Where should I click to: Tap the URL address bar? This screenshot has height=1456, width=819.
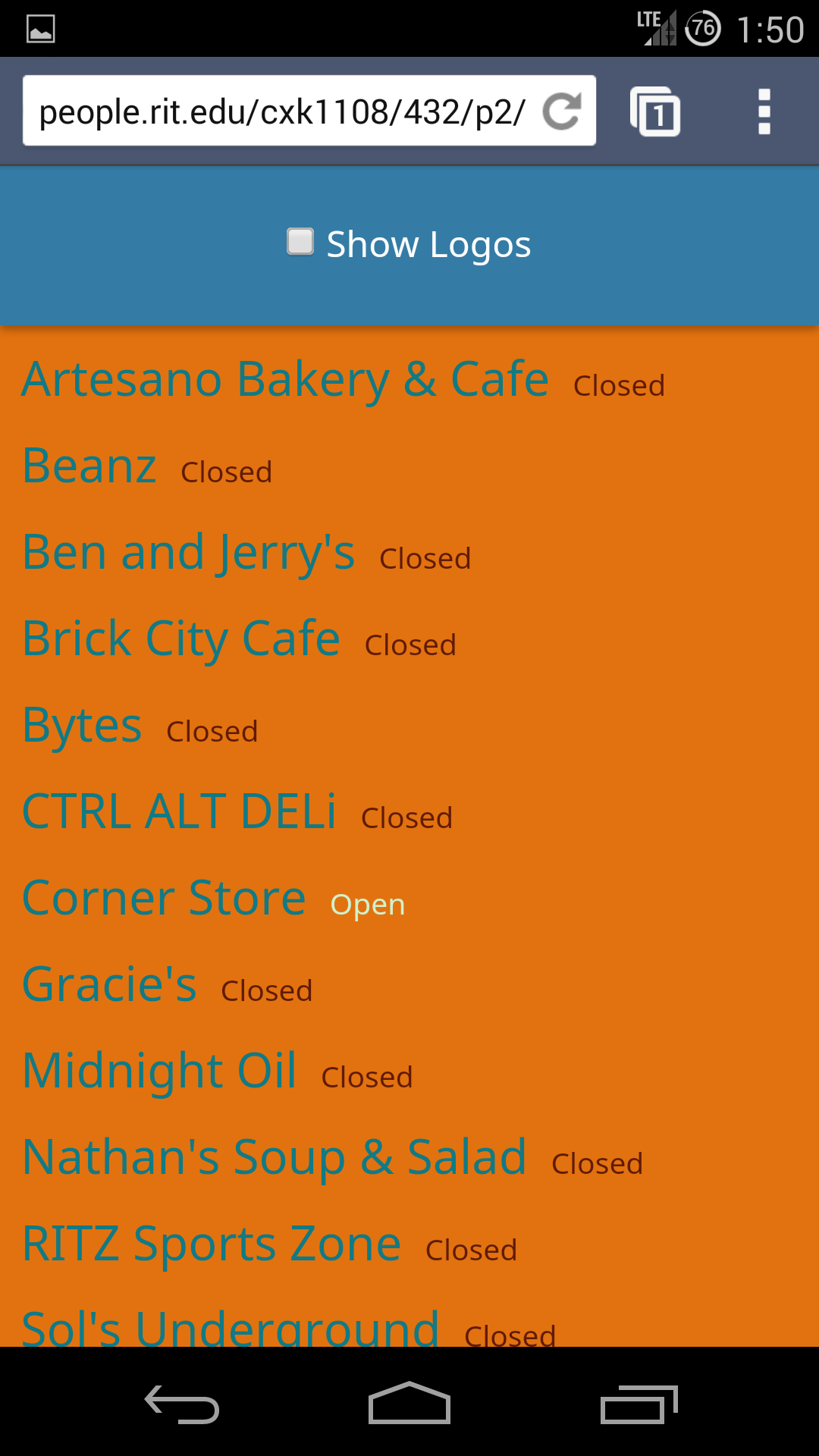[282, 111]
